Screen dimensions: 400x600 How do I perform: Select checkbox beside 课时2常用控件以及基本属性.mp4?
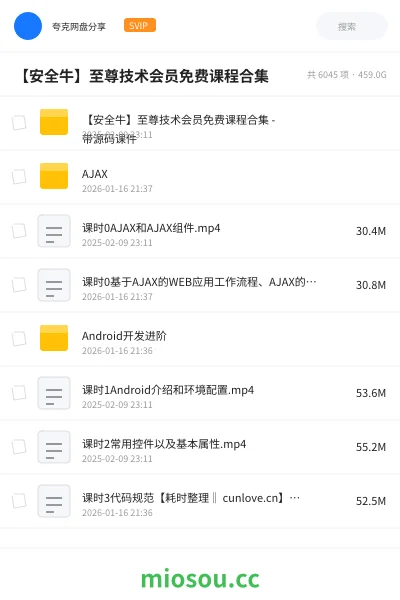[19, 447]
